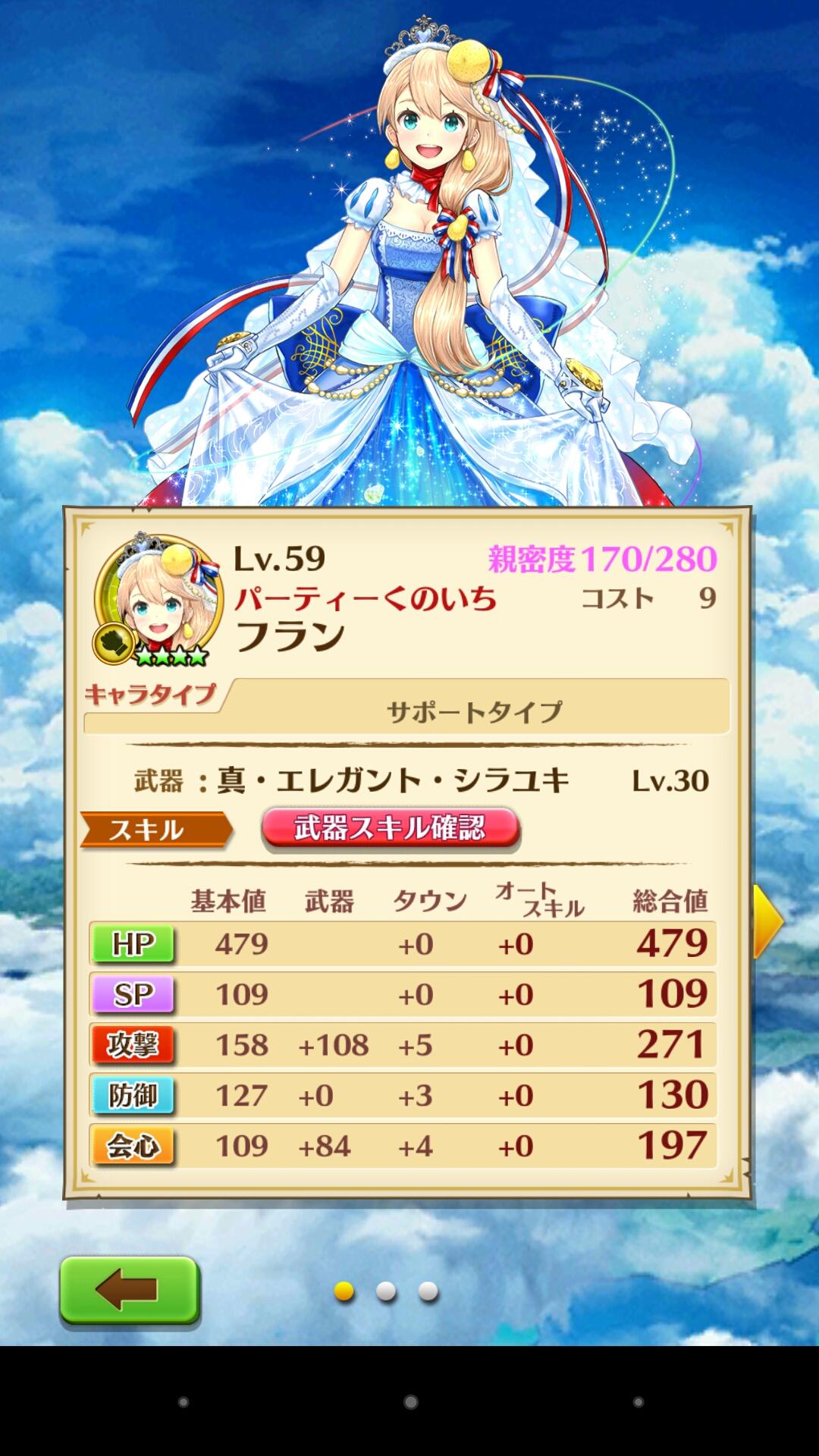Show the next page with the yellow arrow
Image resolution: width=819 pixels, height=1456 pixels.
click(x=767, y=921)
